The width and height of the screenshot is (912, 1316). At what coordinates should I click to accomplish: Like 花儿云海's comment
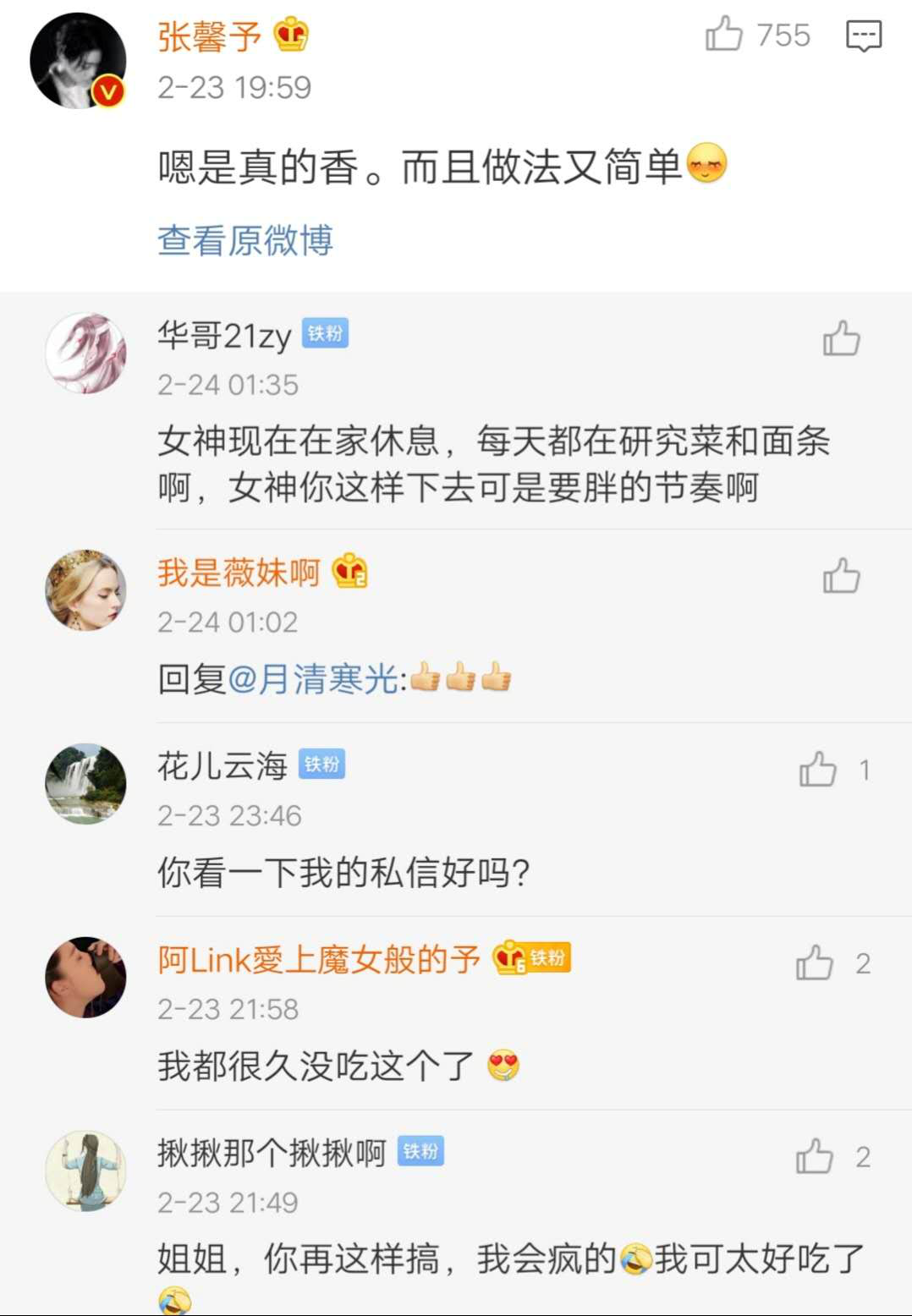(817, 770)
